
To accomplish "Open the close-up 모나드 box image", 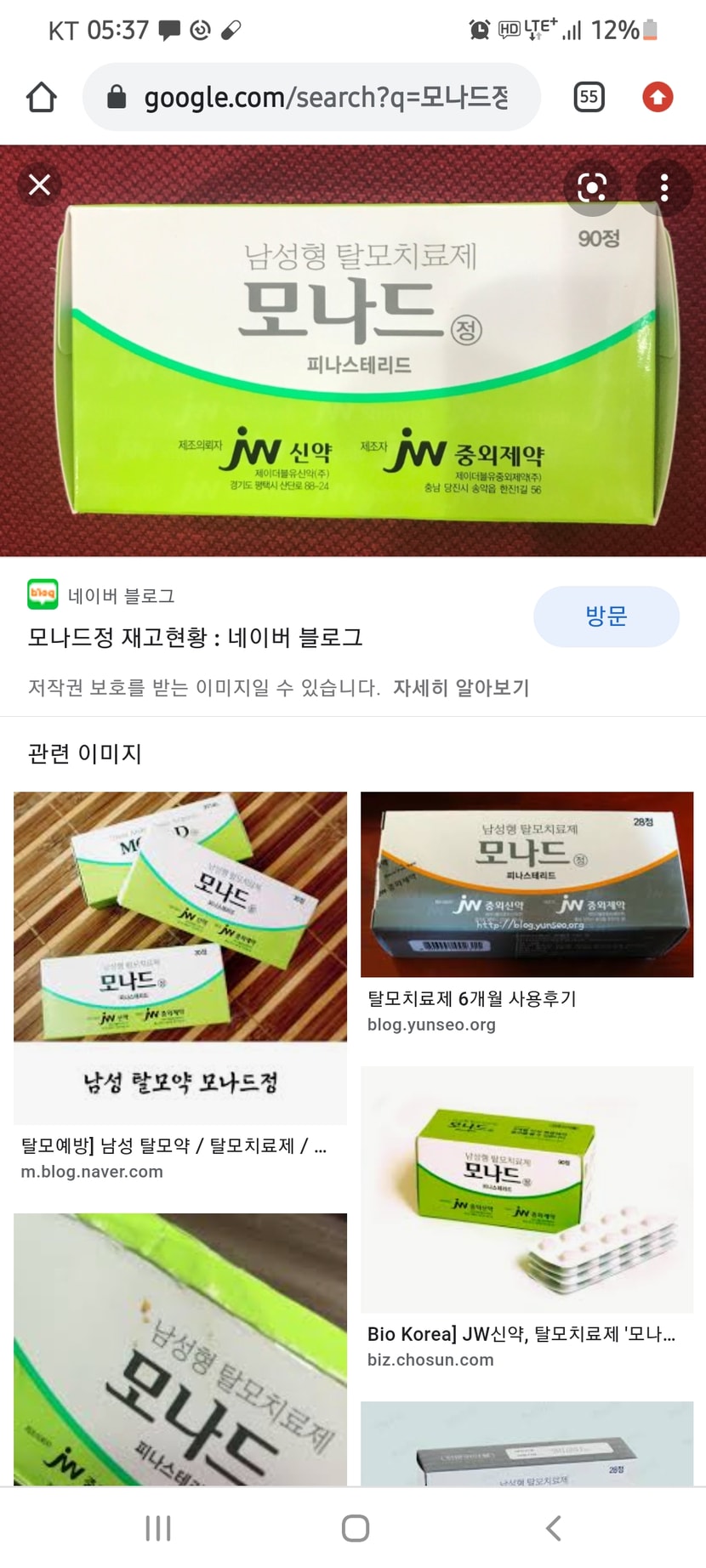I will (x=180, y=1349).
